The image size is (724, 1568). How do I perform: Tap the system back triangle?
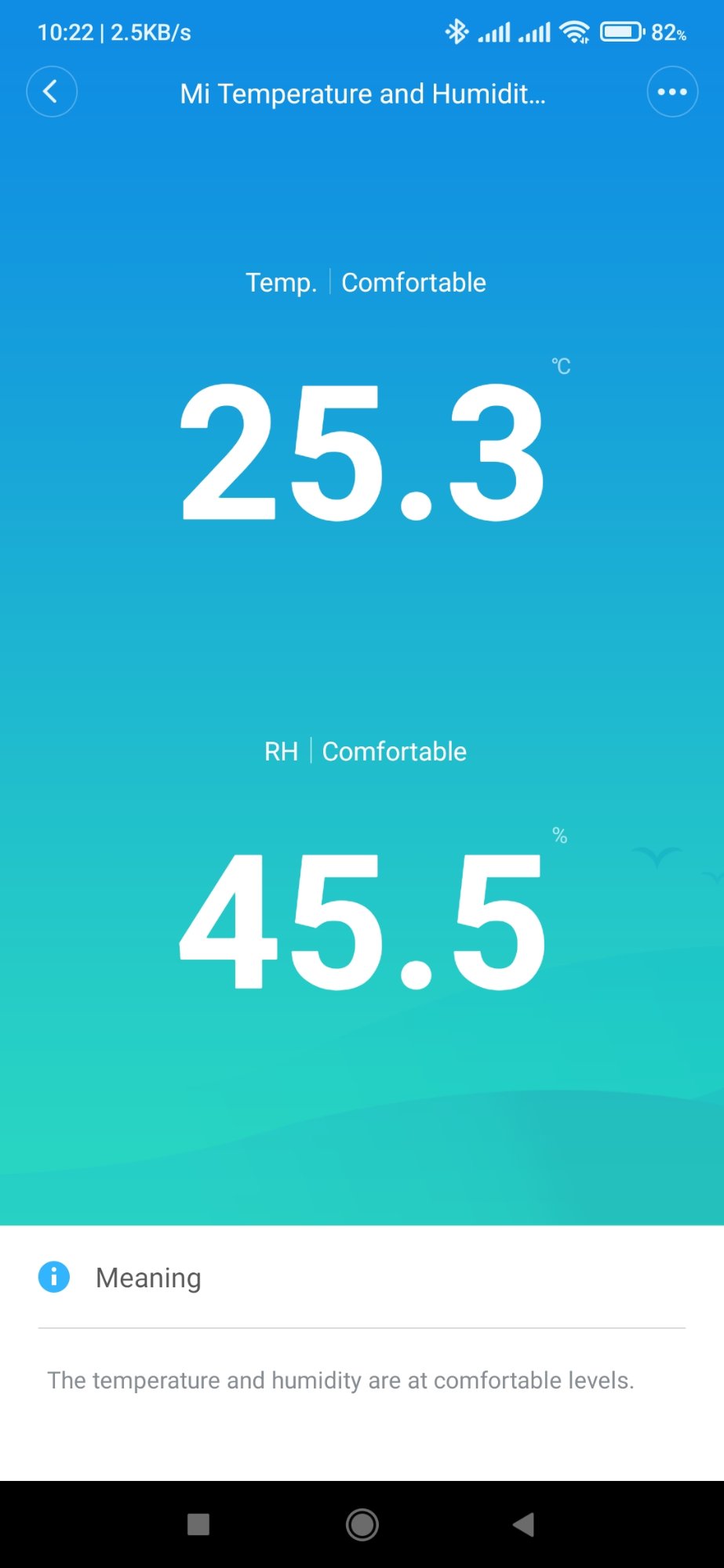click(x=523, y=1524)
